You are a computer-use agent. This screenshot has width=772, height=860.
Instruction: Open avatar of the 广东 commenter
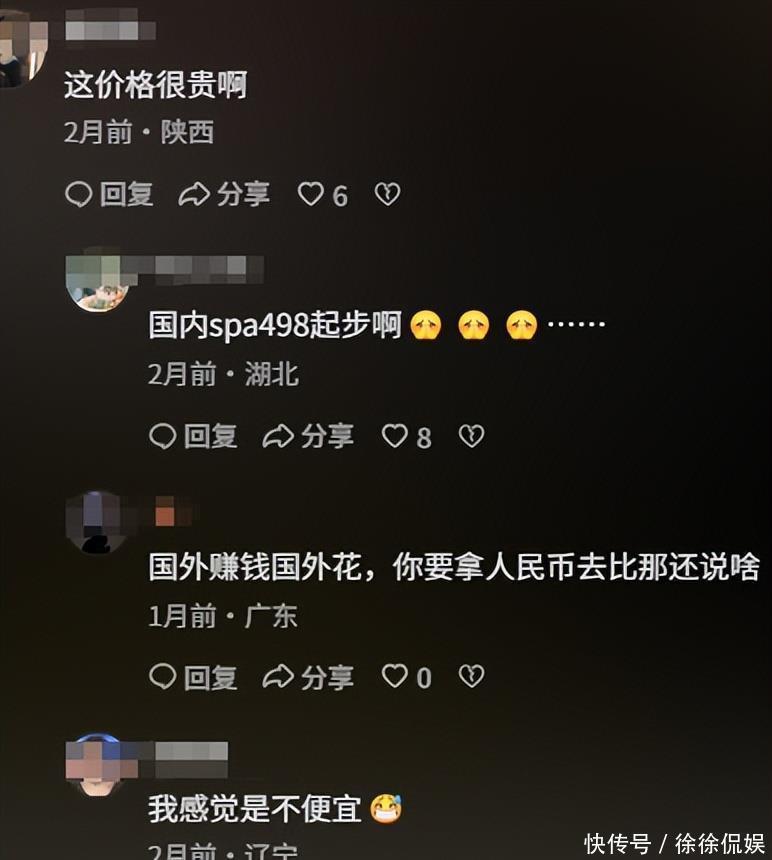coord(97,522)
